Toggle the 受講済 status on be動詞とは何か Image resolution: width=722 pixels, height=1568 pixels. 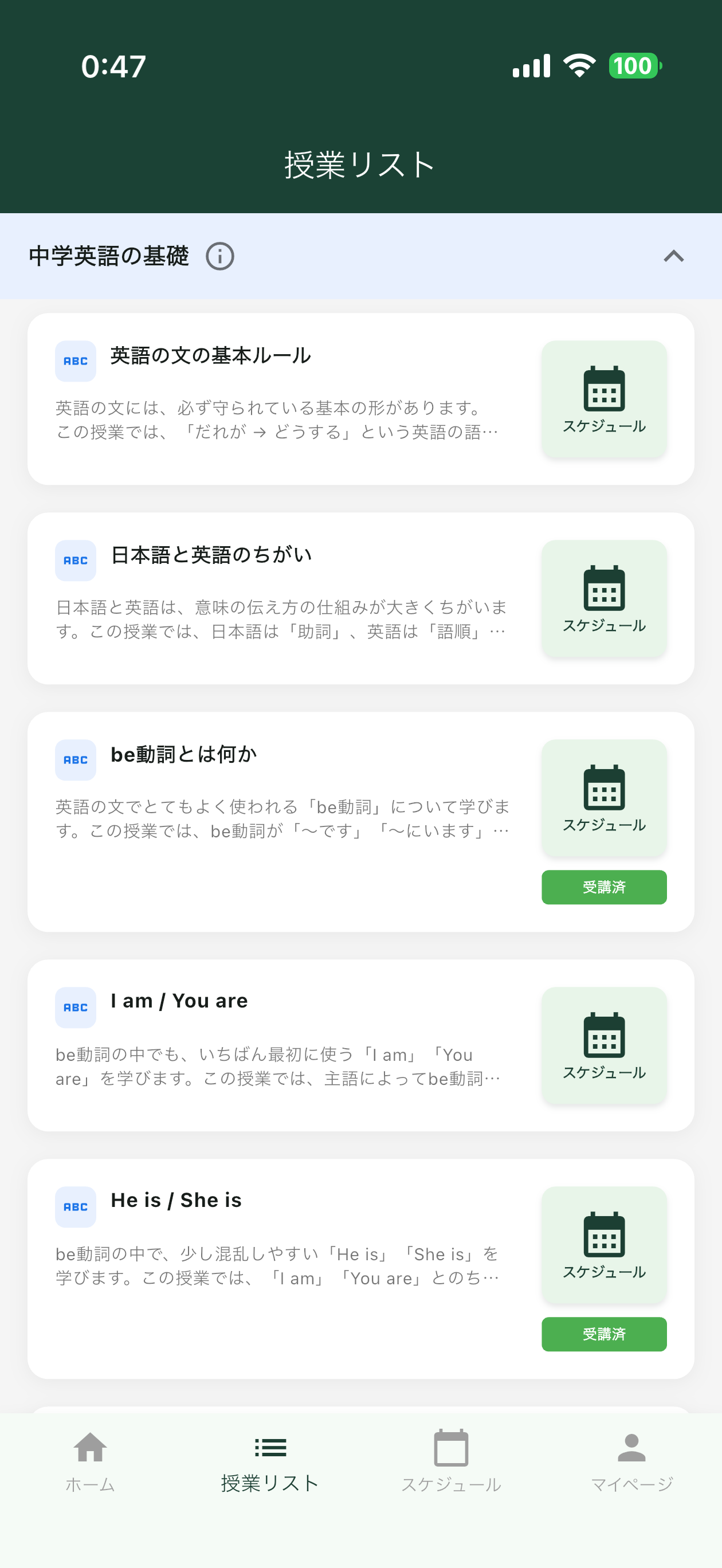coord(603,887)
